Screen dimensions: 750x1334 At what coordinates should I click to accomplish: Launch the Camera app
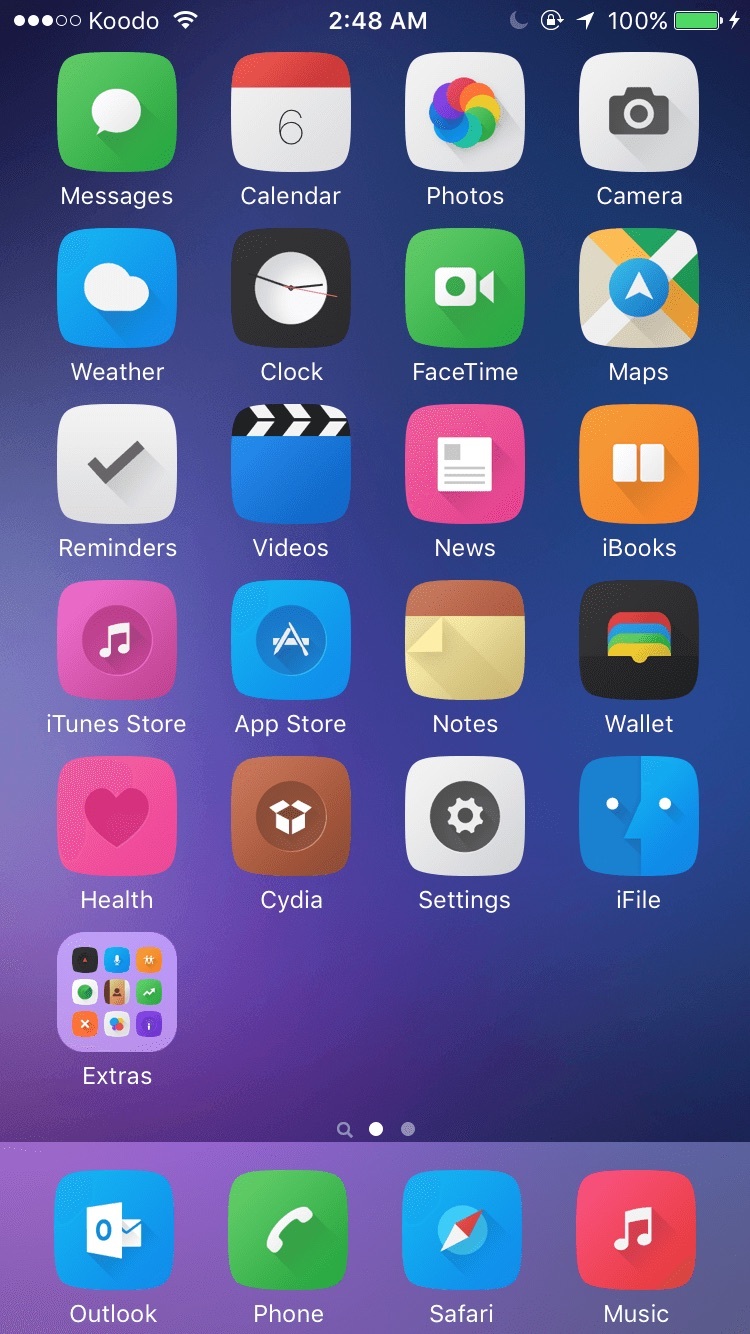pos(639,112)
